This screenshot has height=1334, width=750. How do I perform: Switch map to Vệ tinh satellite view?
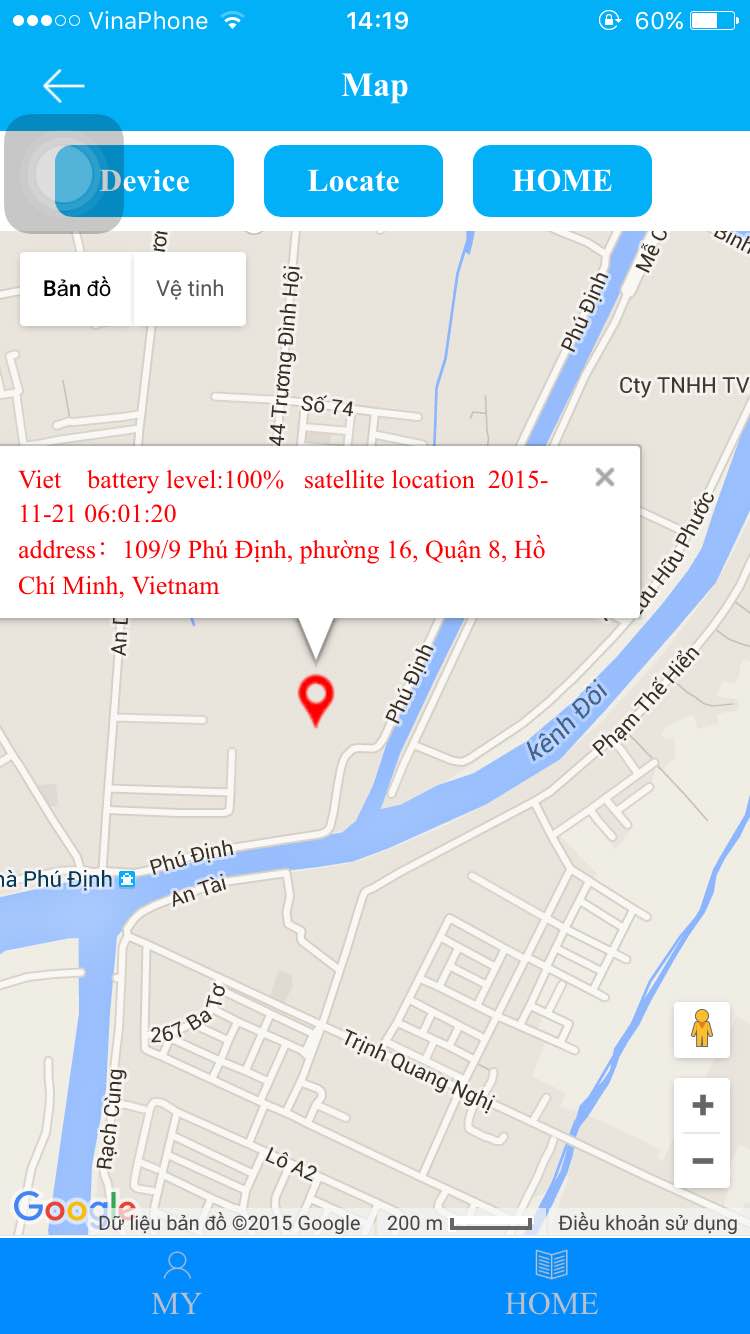coord(190,289)
